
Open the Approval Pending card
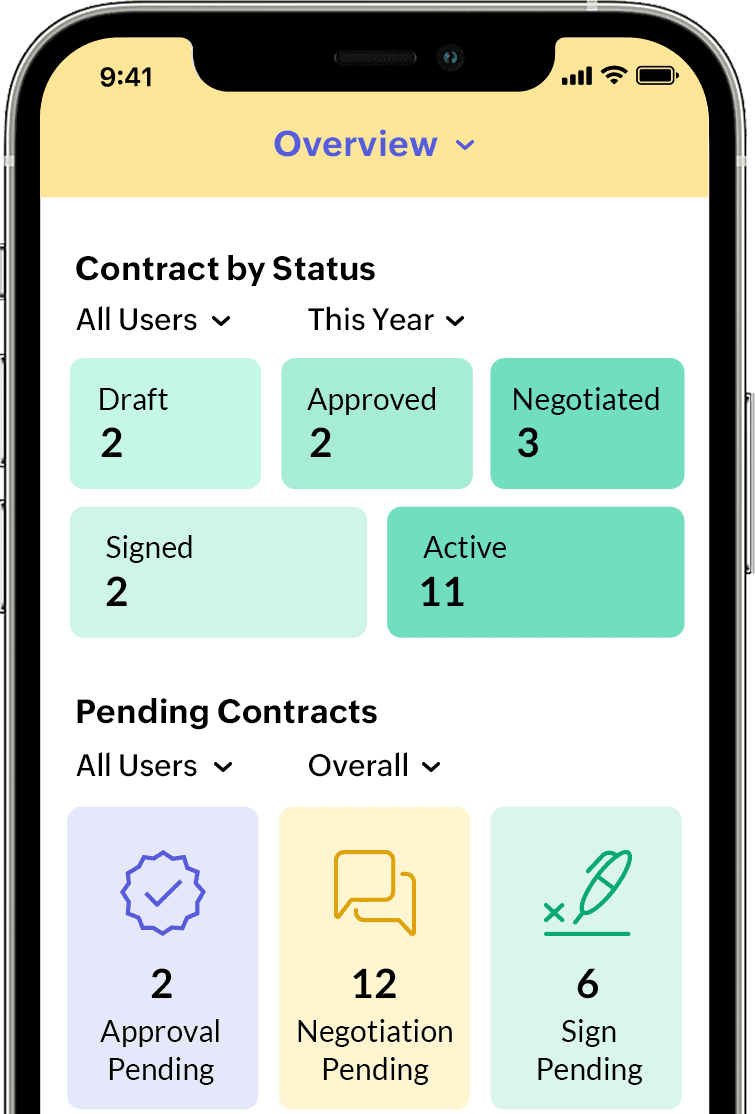pos(162,957)
